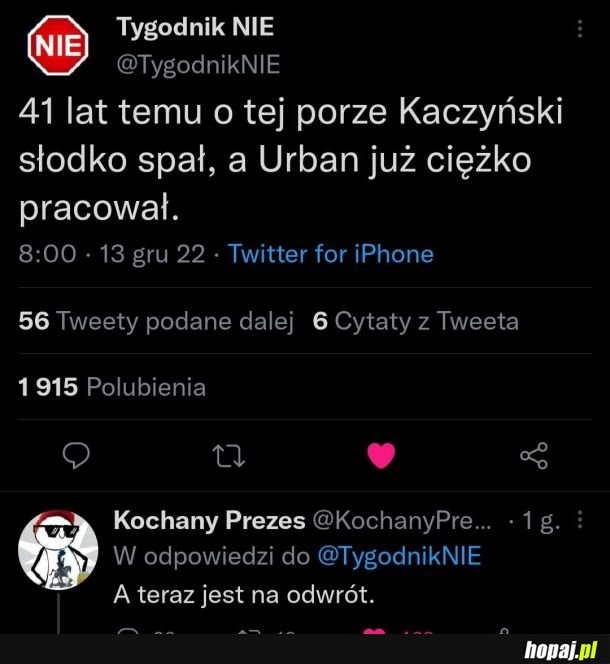The height and width of the screenshot is (664, 610).
Task: Open overflow menu on Tygodnik NIE tweet
Action: tap(580, 30)
